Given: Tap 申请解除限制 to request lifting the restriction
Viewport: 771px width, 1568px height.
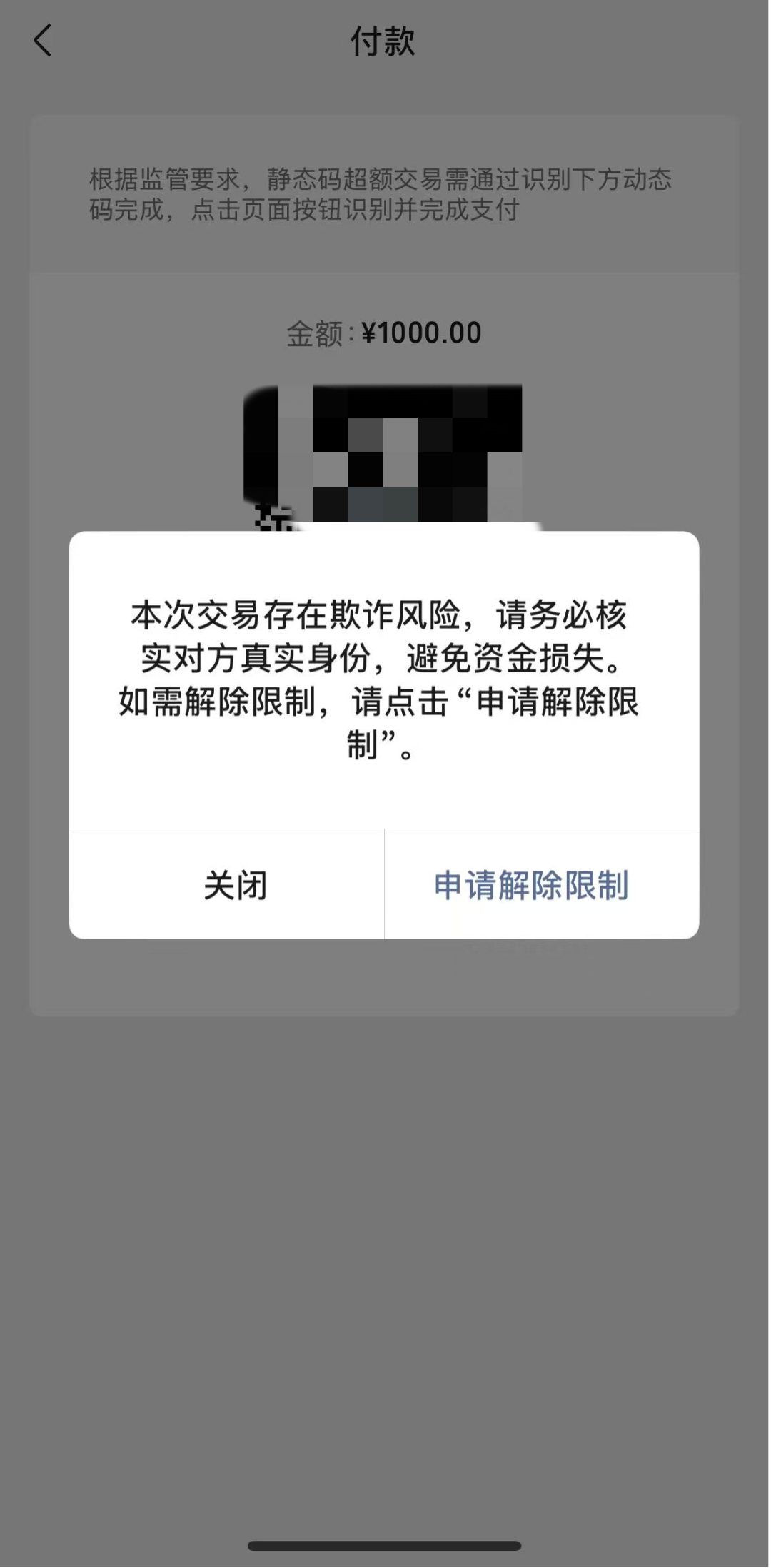Looking at the screenshot, I should 531,885.
